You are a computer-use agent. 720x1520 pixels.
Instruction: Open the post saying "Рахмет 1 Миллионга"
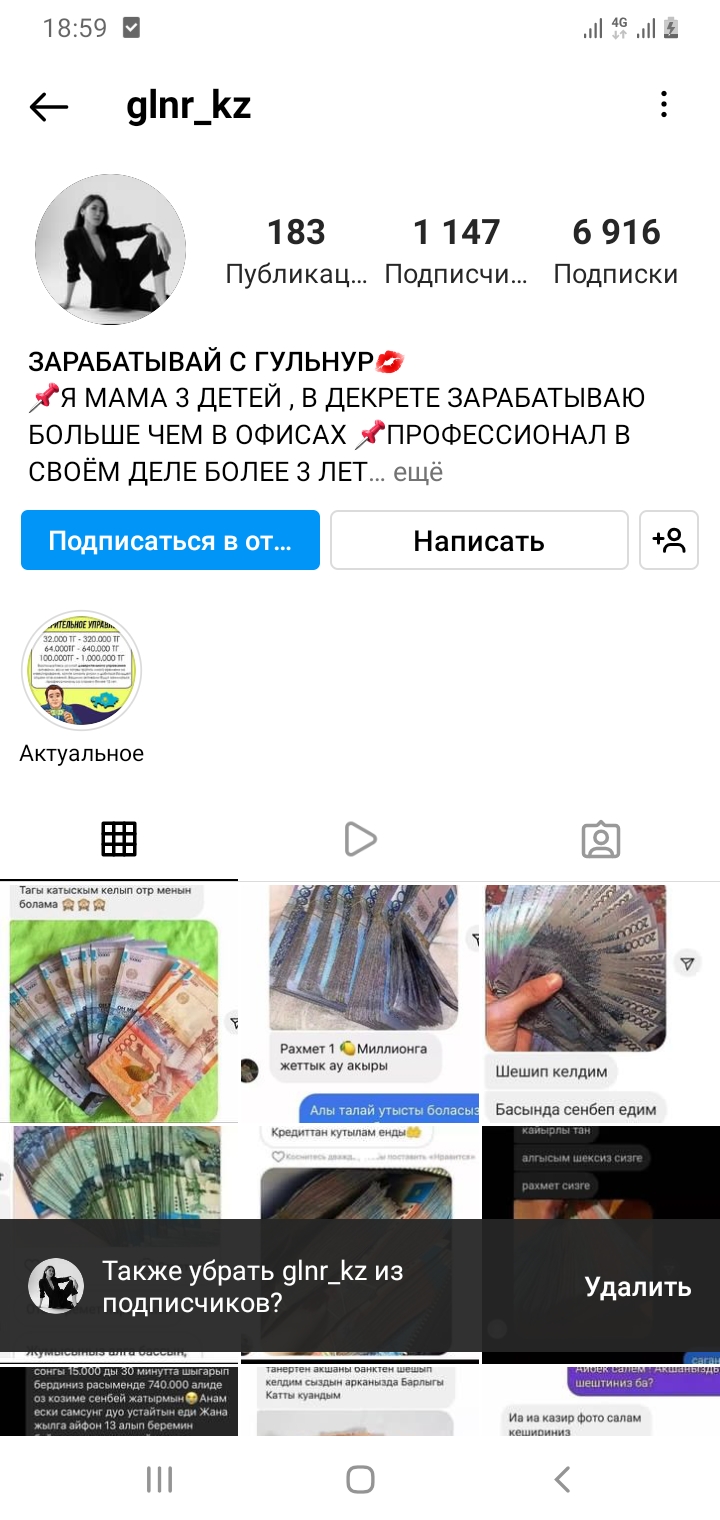(360, 1001)
